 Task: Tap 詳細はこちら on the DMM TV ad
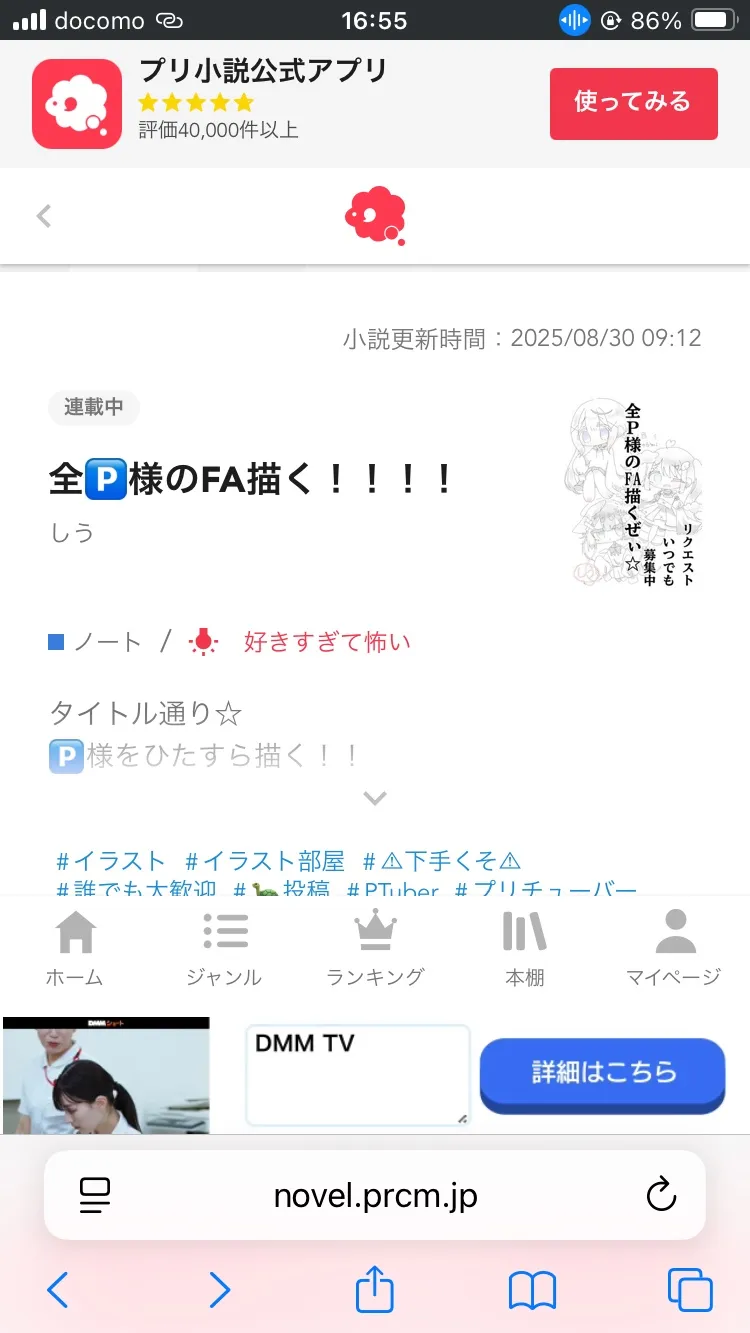pos(602,1073)
